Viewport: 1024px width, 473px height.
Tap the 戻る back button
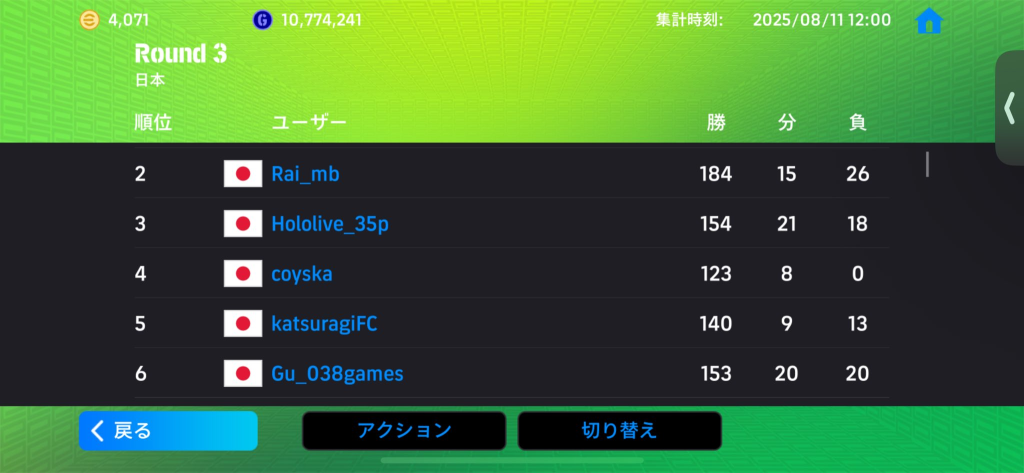[168, 431]
